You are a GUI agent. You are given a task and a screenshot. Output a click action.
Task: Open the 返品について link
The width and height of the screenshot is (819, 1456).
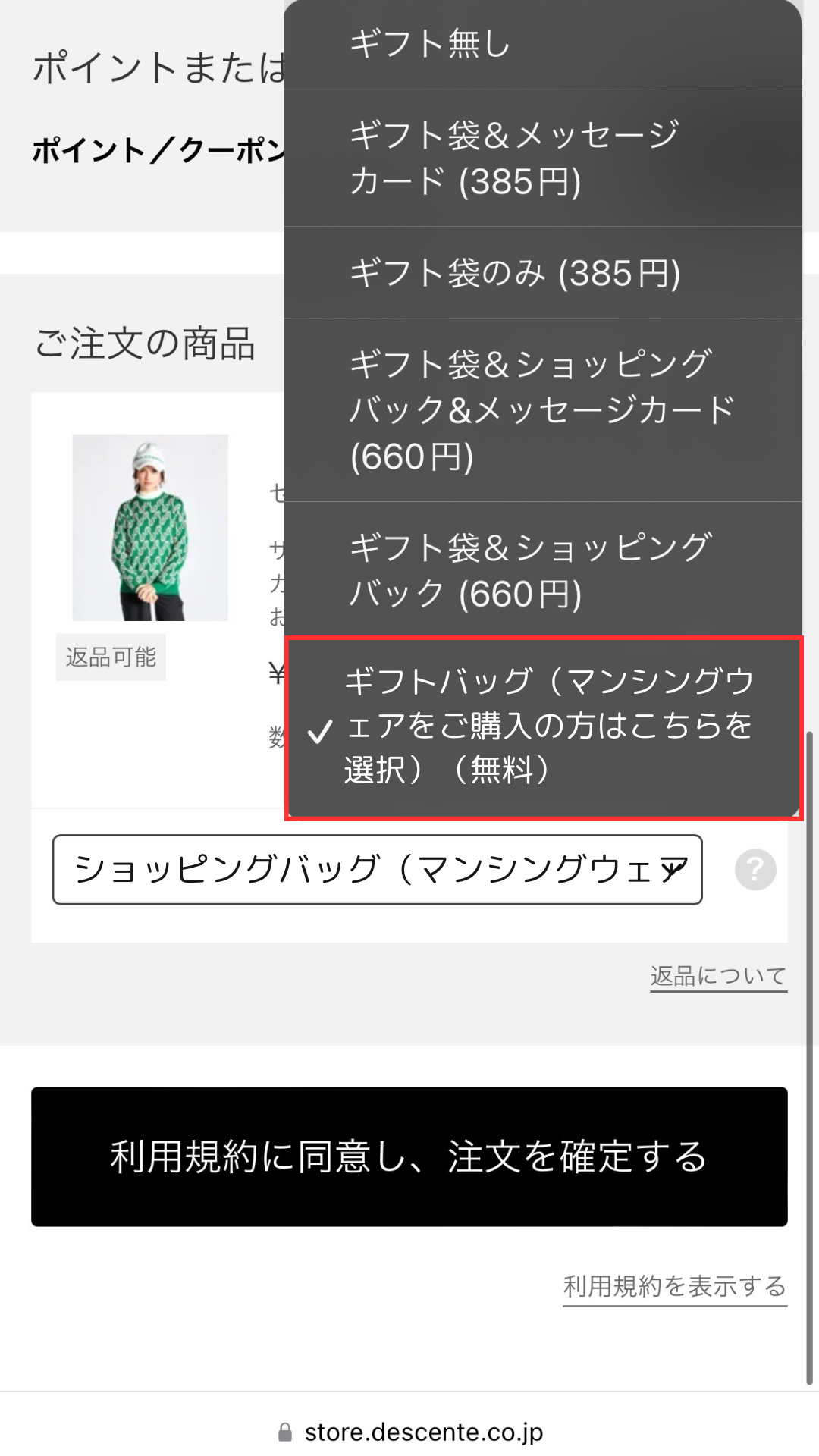(x=717, y=976)
